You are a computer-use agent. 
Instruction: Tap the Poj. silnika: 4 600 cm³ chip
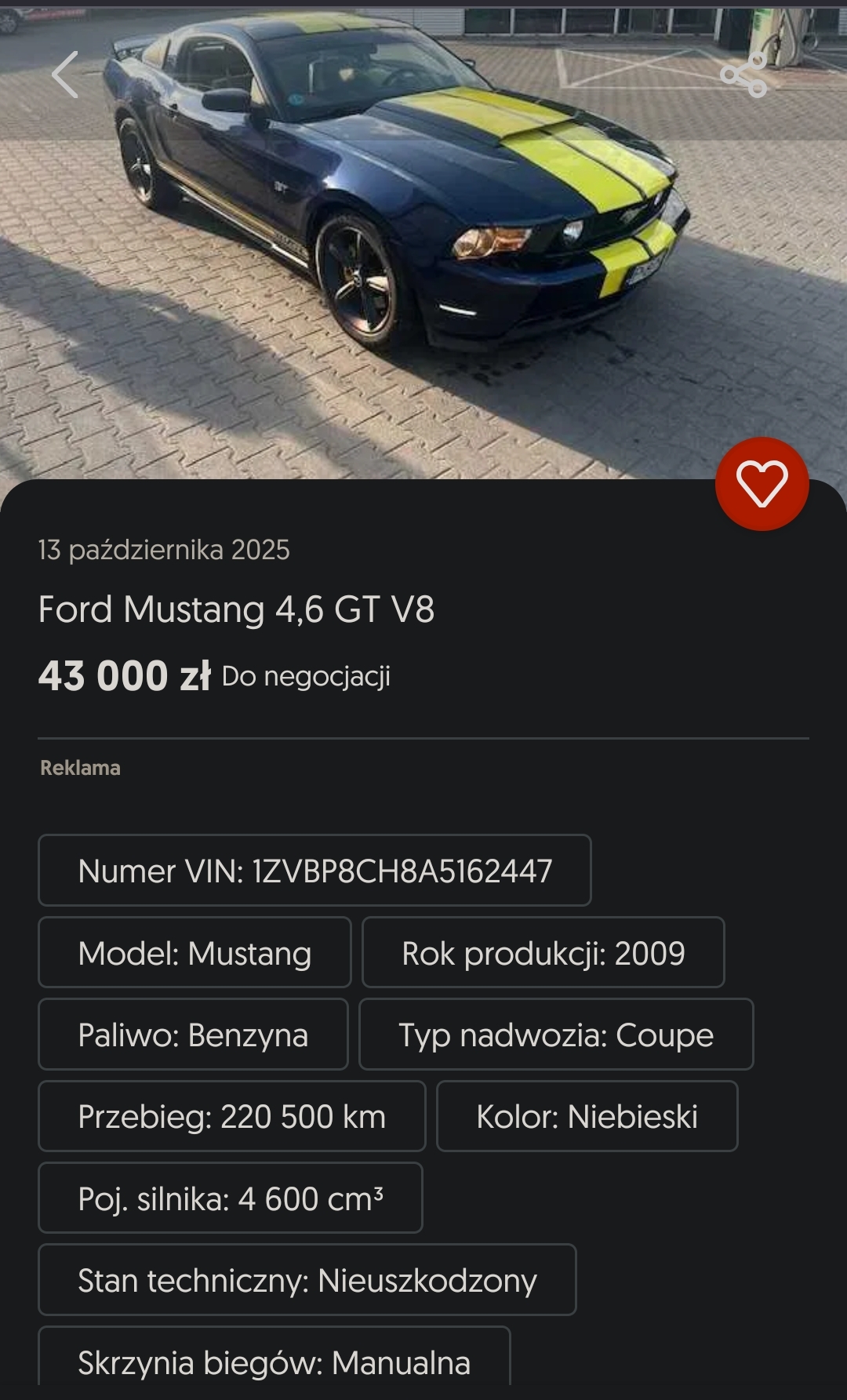pyautogui.click(x=231, y=1198)
